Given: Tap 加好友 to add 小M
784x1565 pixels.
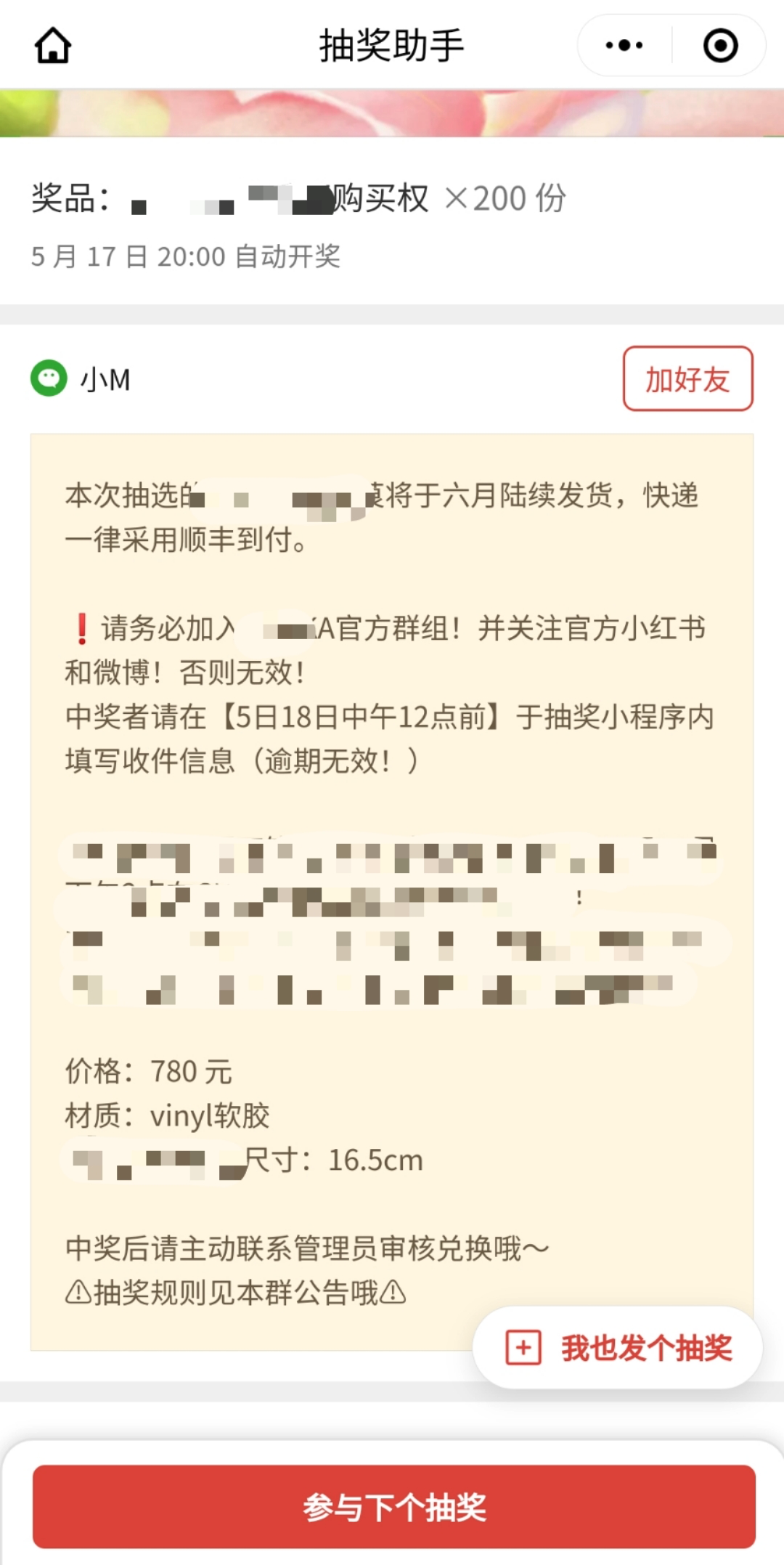Looking at the screenshot, I should click(x=687, y=378).
